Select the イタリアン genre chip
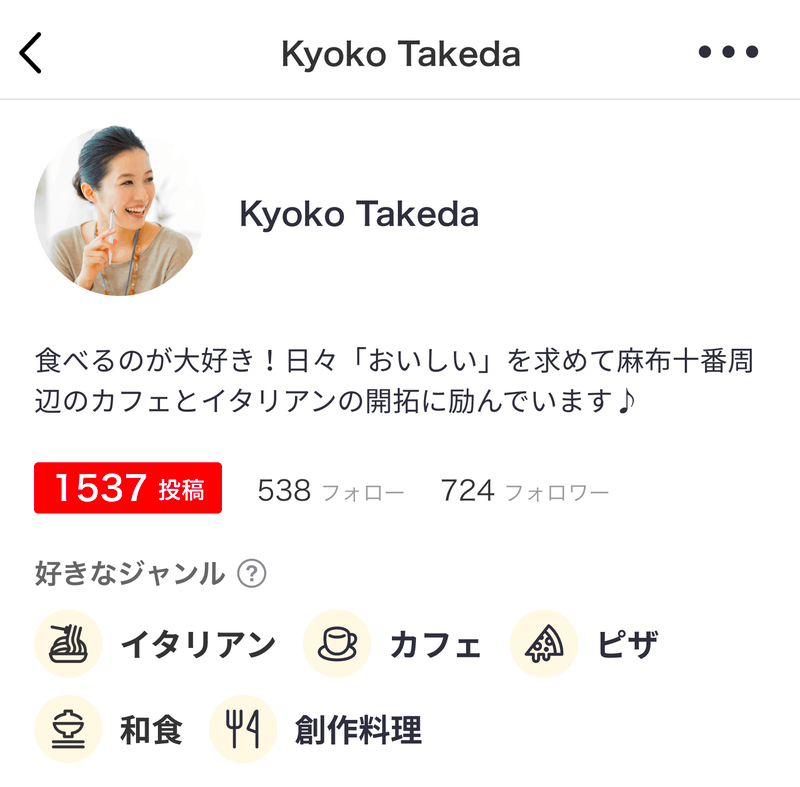The image size is (800, 787). tap(155, 645)
